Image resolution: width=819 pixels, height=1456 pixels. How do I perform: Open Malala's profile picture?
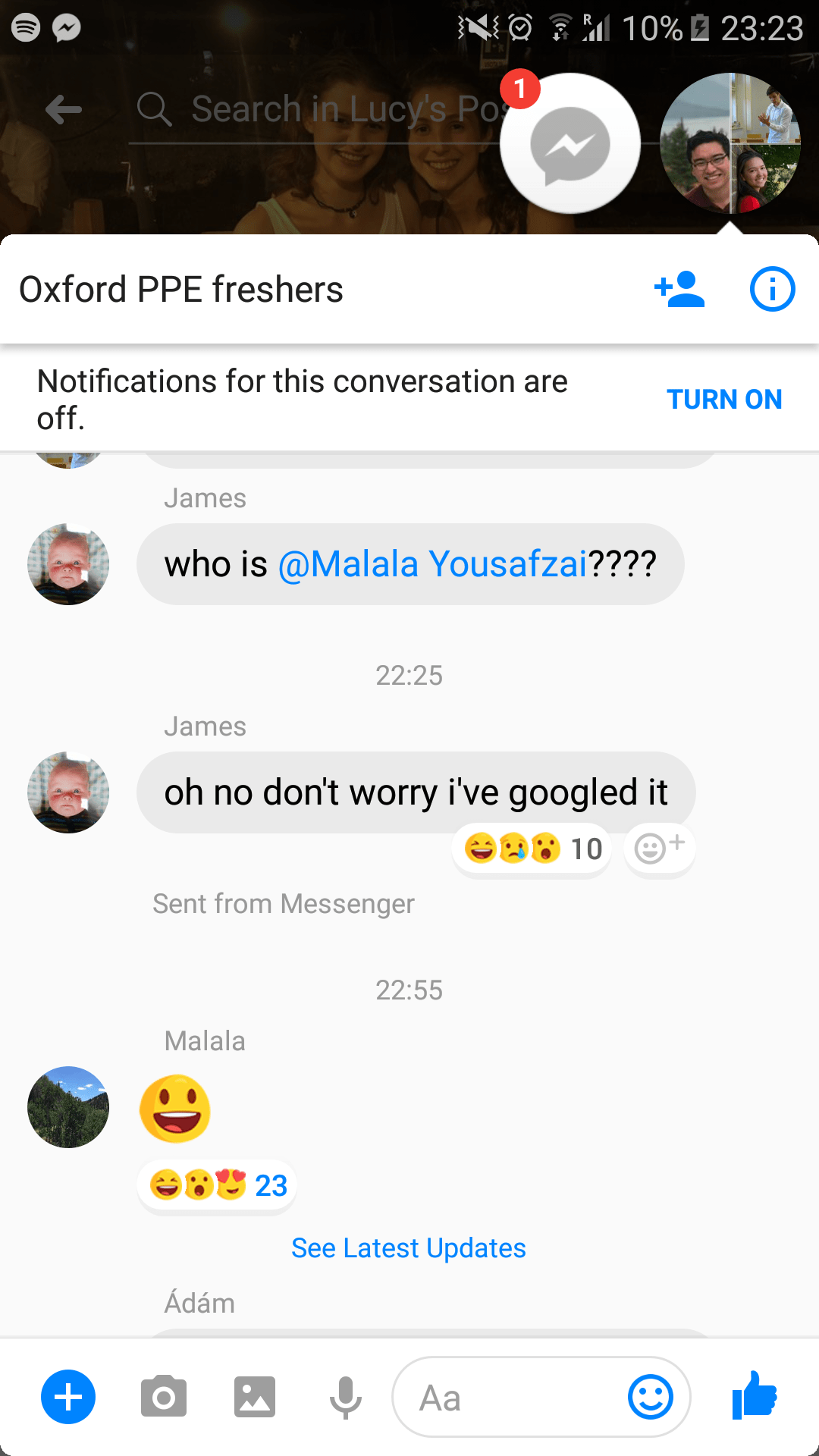tap(68, 1107)
